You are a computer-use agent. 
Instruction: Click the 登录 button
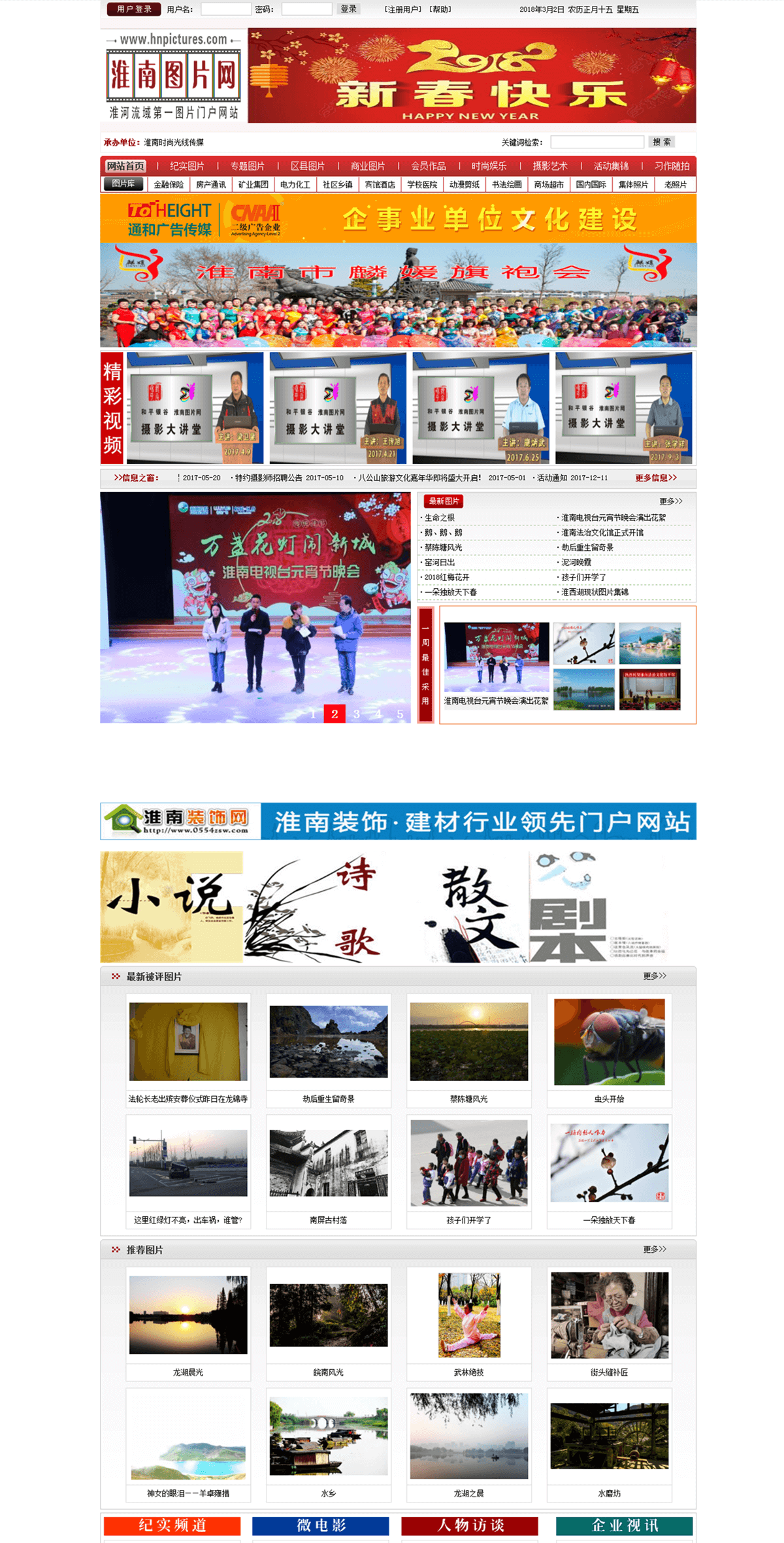[348, 9]
